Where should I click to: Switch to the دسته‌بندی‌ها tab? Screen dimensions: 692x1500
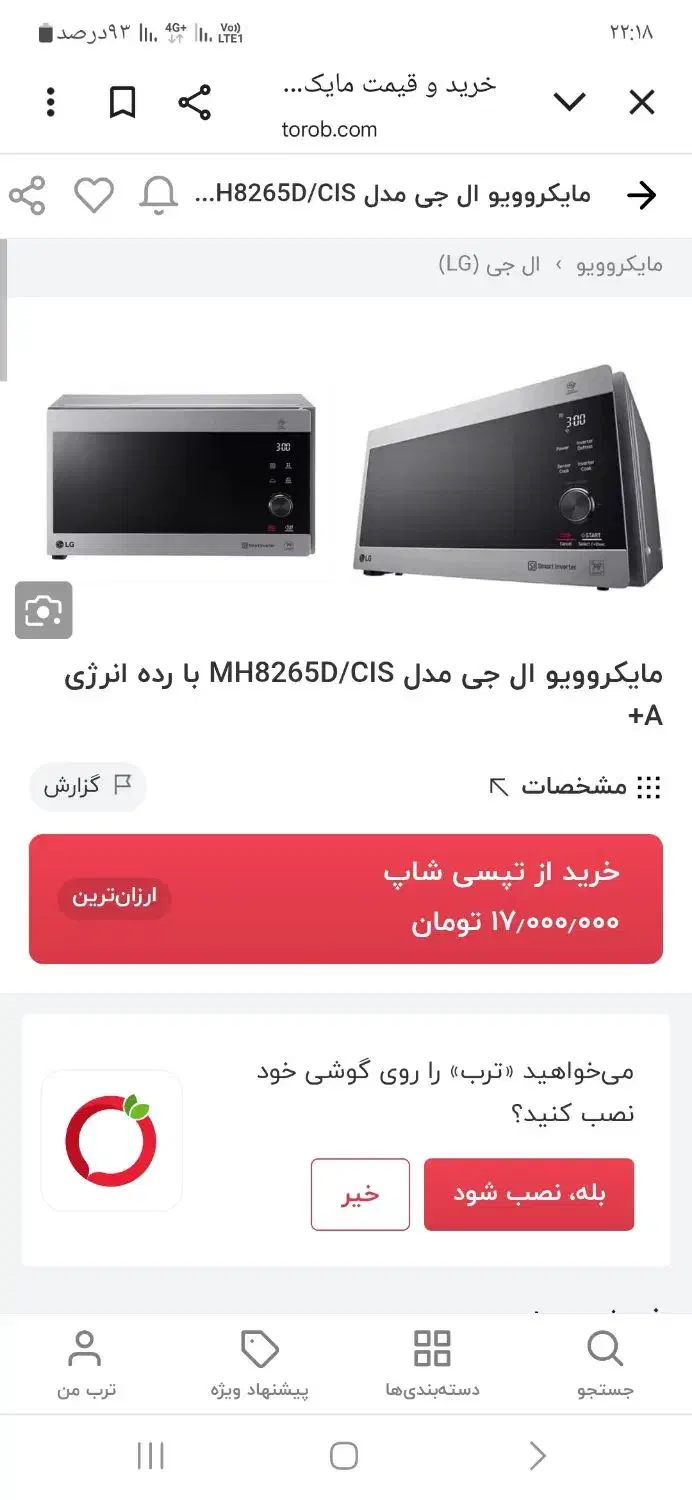[x=432, y=1364]
